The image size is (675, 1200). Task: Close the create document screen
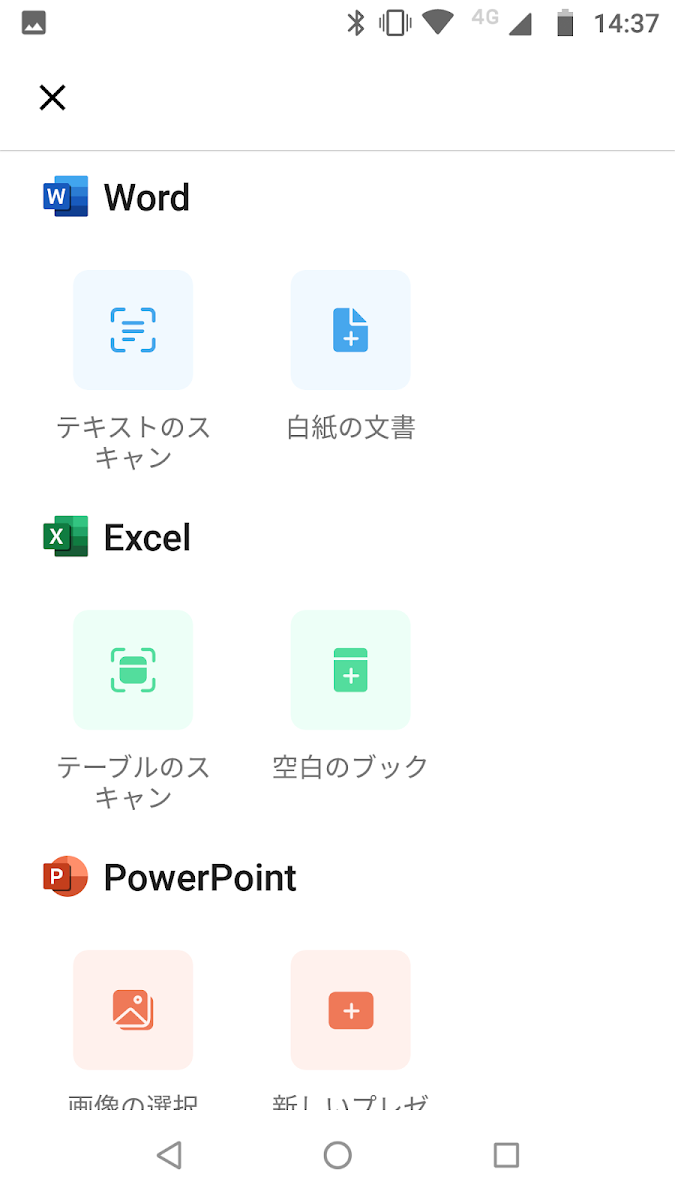(52, 97)
